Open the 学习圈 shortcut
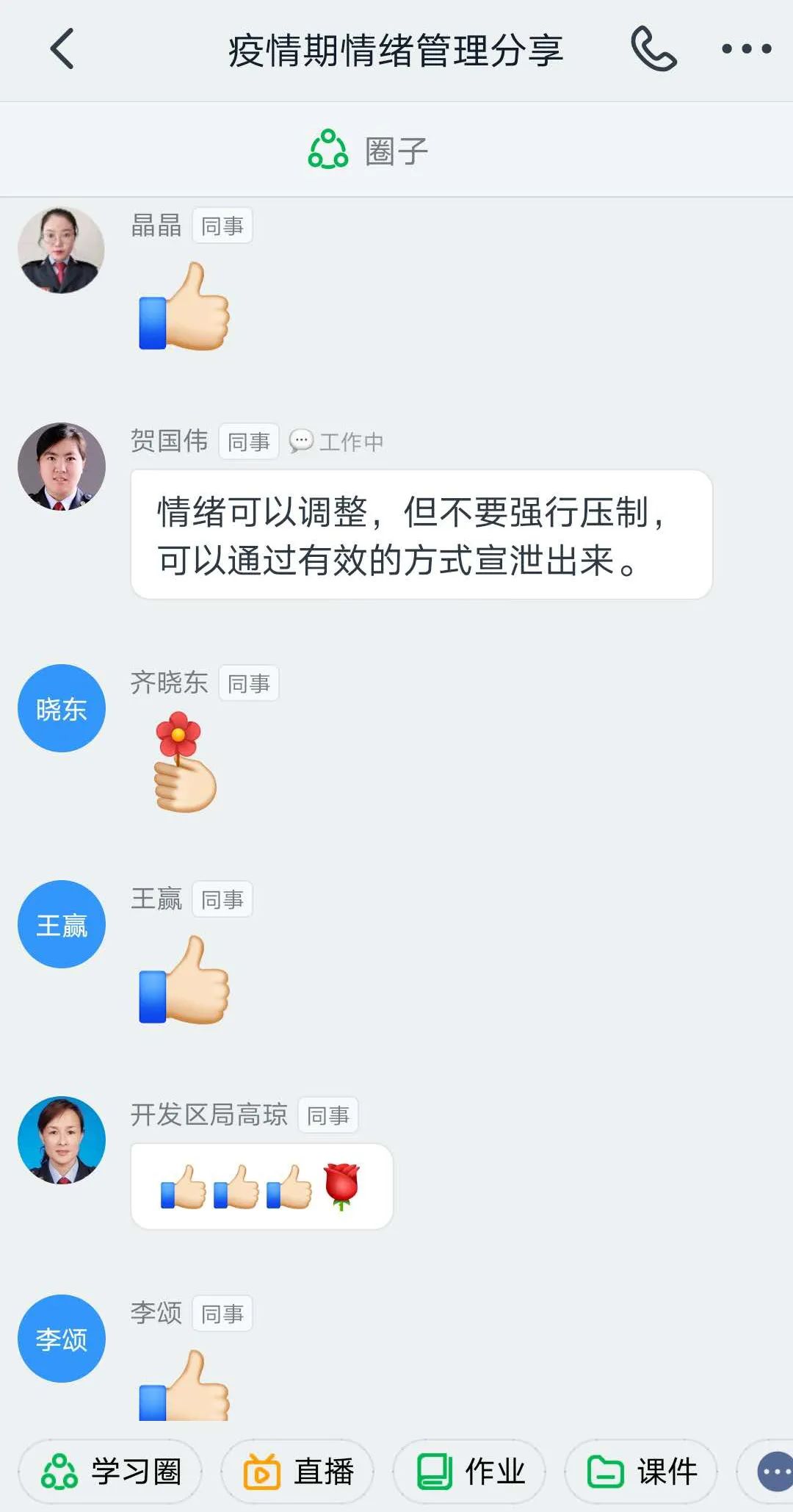 point(111,1472)
